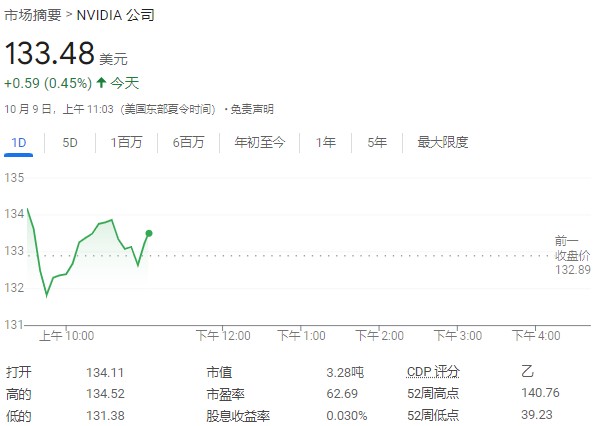The image size is (613, 426).
Task: Switch the chart to 1年
Action: (x=326, y=143)
